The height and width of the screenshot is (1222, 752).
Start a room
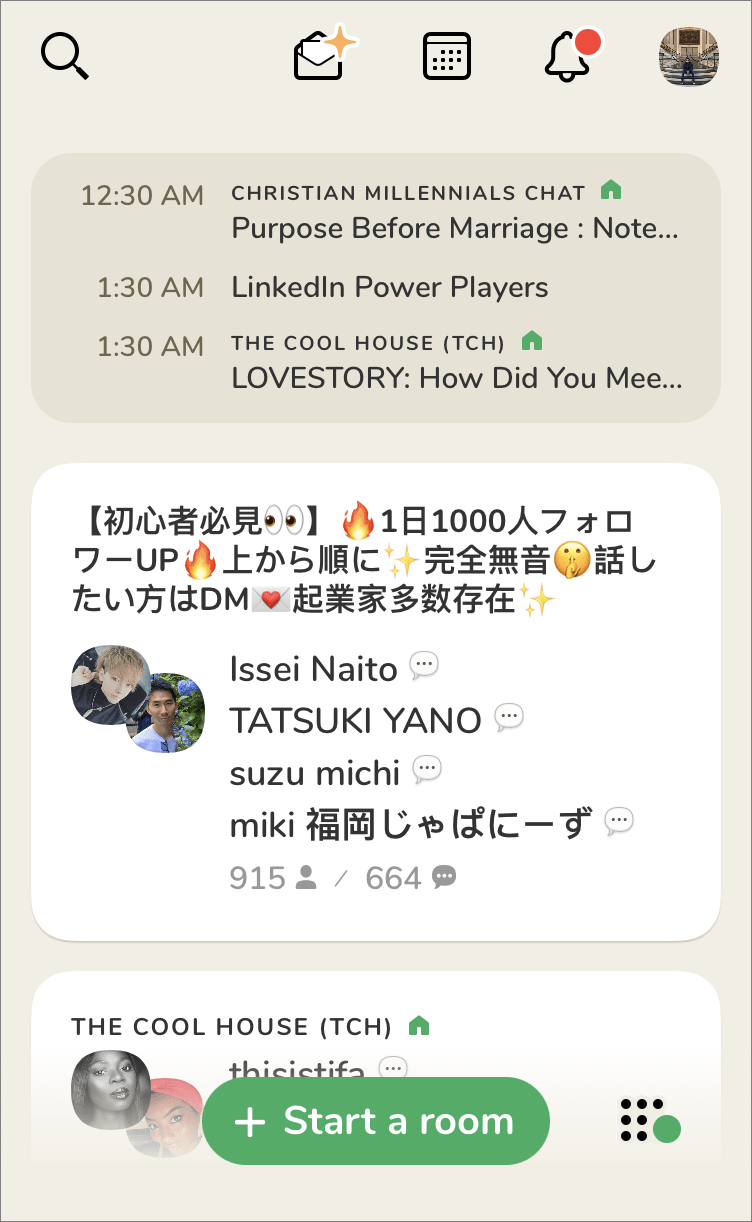click(x=376, y=1121)
